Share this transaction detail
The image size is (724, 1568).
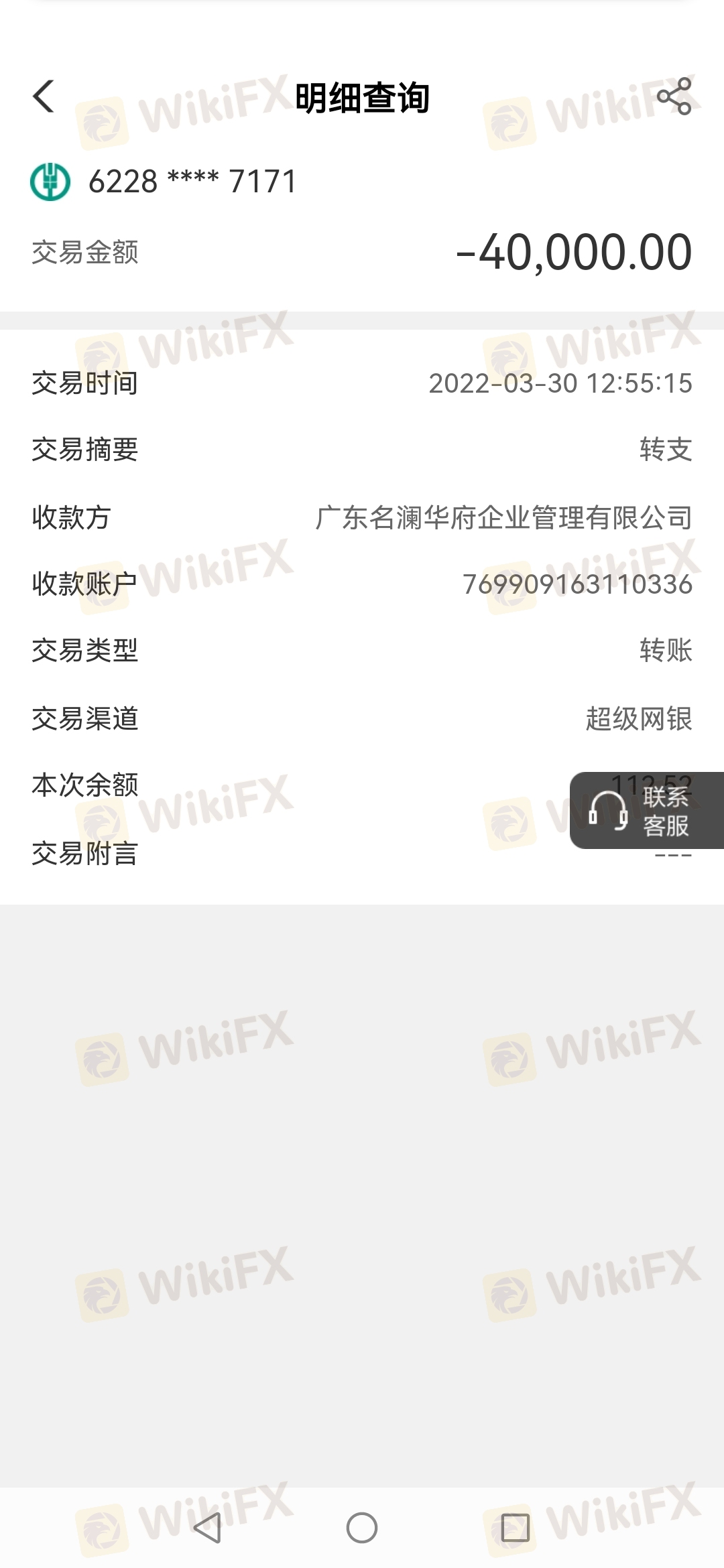(x=674, y=96)
